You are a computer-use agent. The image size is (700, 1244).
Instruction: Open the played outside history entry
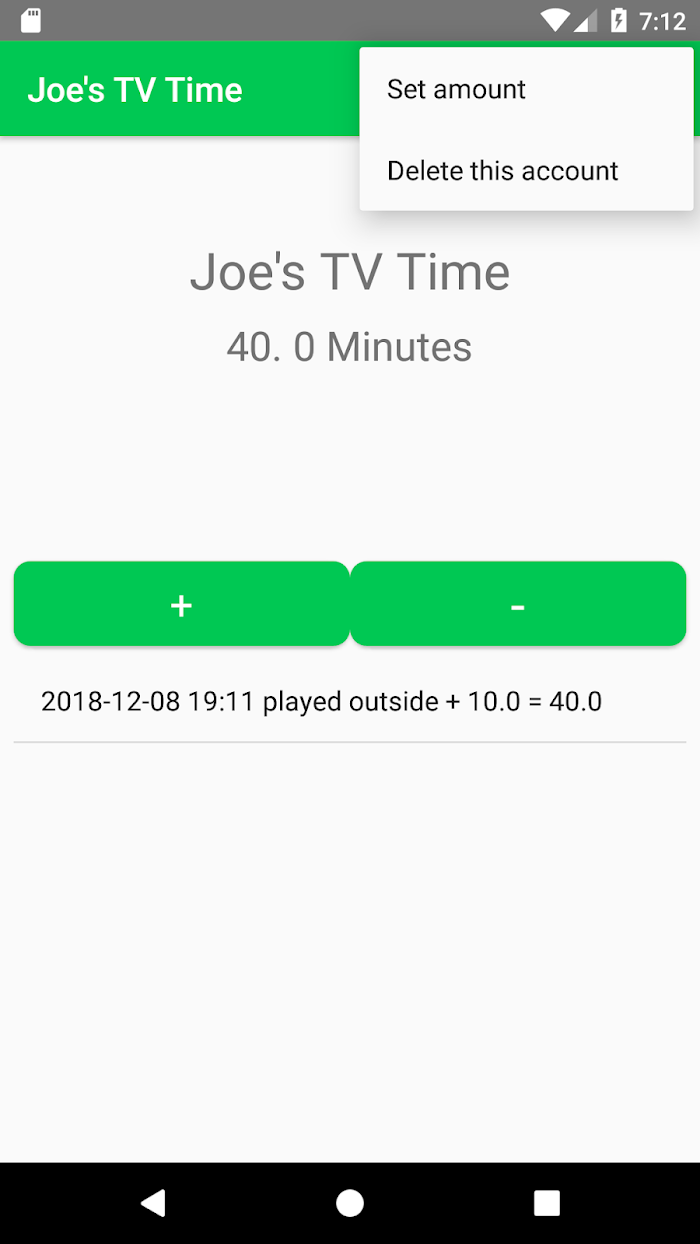(x=350, y=702)
